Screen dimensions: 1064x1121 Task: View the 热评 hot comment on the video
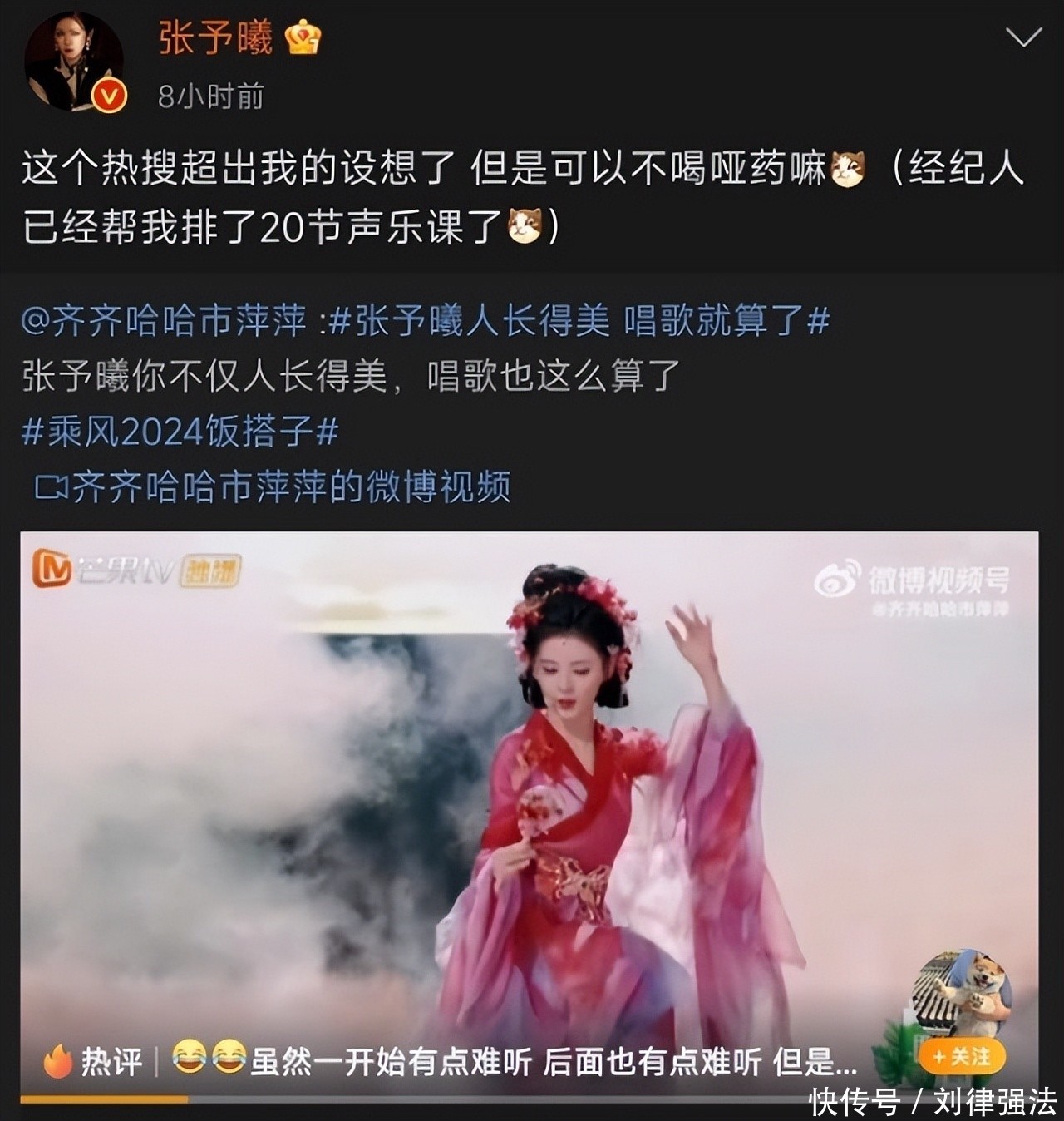pos(515,1062)
